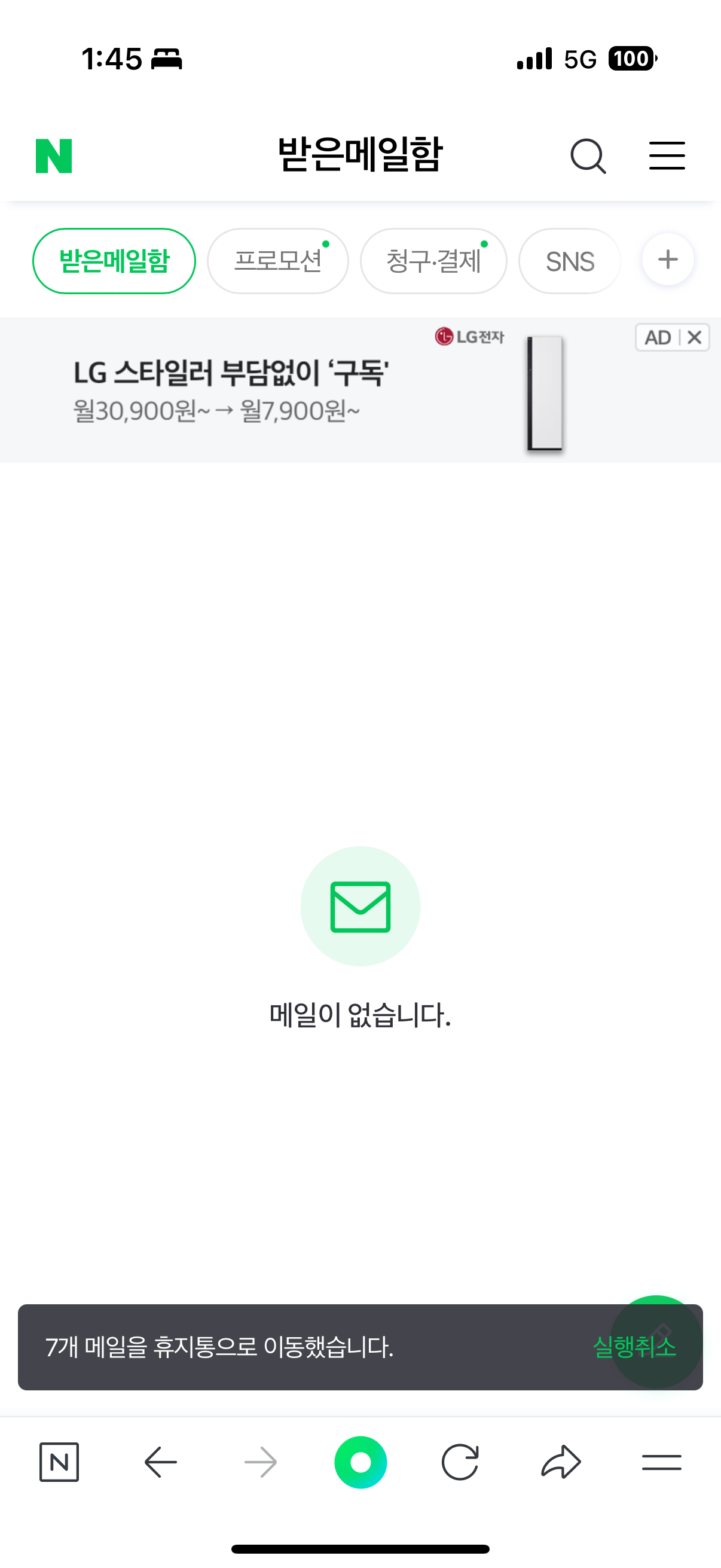The width and height of the screenshot is (721, 1568).
Task: Add a mailbox tab with plus button
Action: 667,260
